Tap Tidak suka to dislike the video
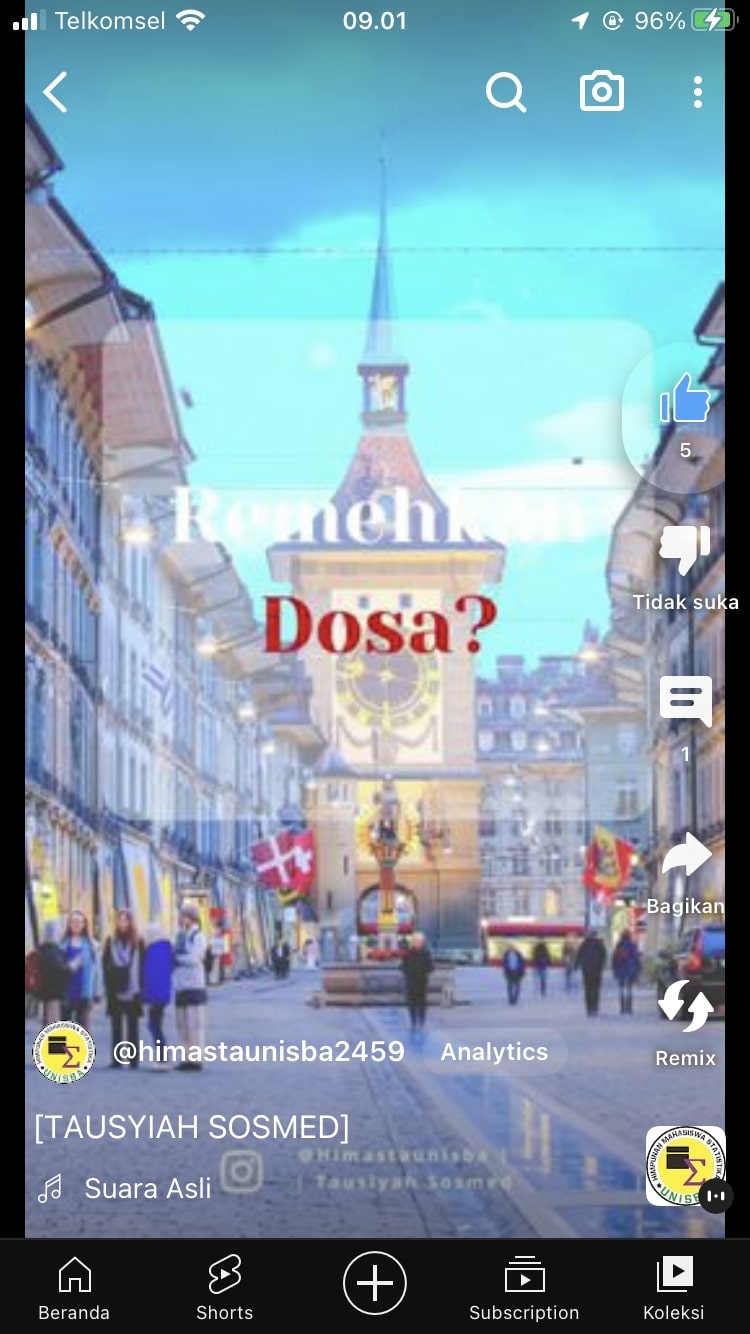 click(685, 550)
